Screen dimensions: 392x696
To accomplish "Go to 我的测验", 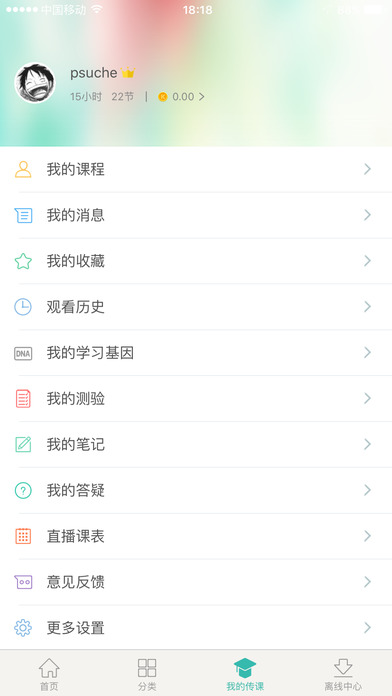I will point(196,399).
